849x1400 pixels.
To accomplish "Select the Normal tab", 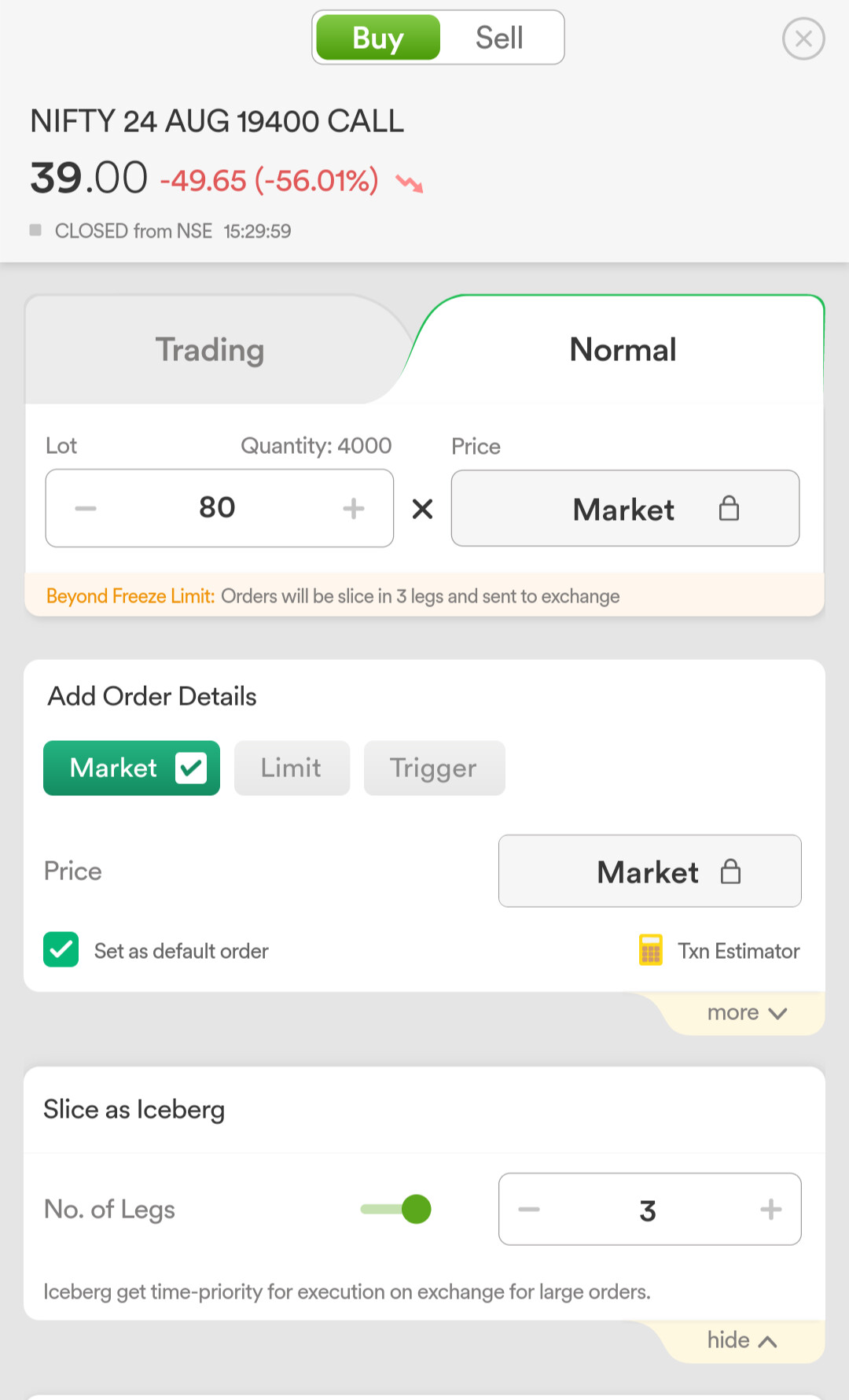I will pos(623,350).
